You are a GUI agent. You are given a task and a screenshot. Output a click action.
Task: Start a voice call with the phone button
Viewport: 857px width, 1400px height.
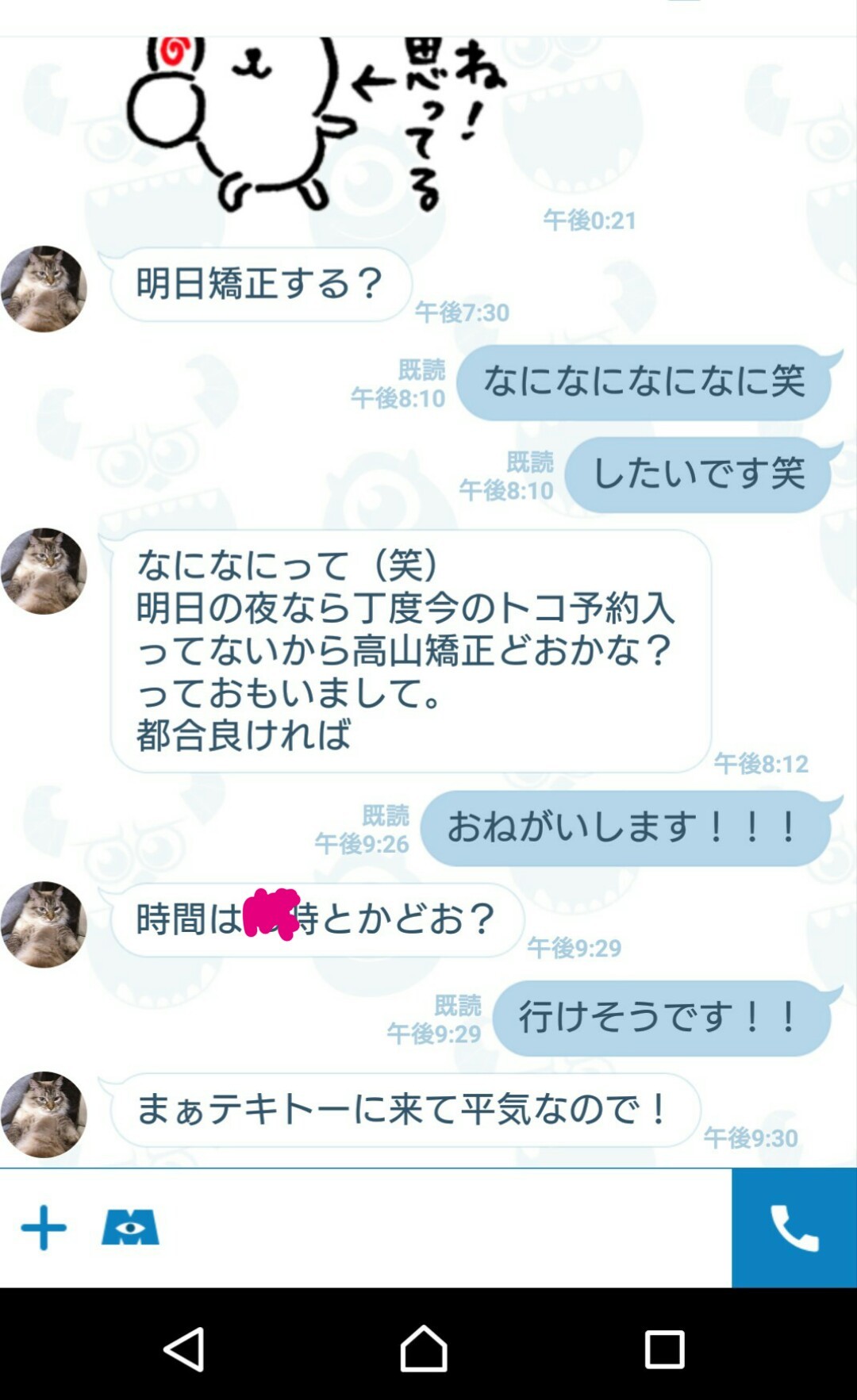pos(794,1227)
